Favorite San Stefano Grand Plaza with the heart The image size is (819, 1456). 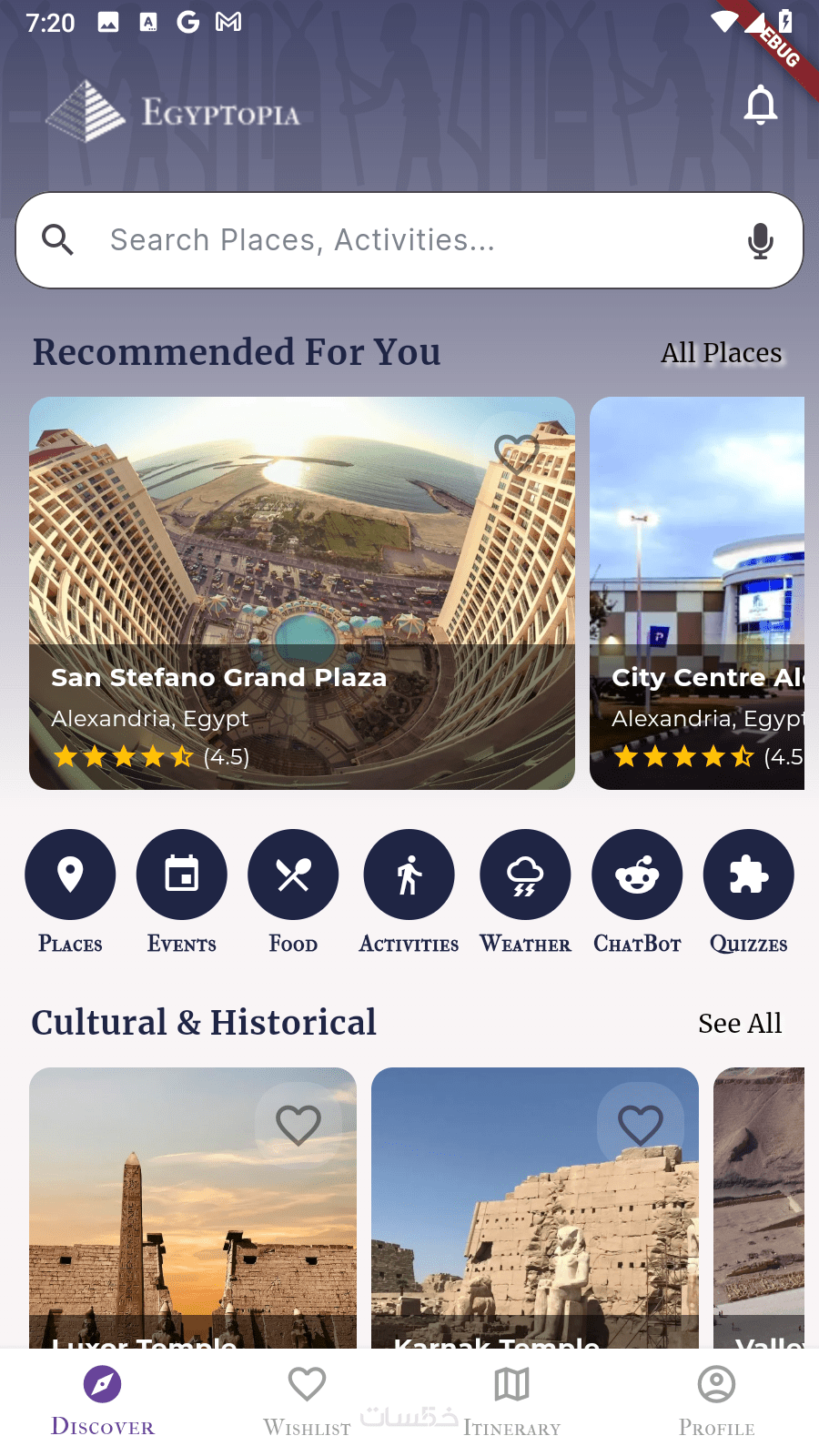(x=516, y=452)
